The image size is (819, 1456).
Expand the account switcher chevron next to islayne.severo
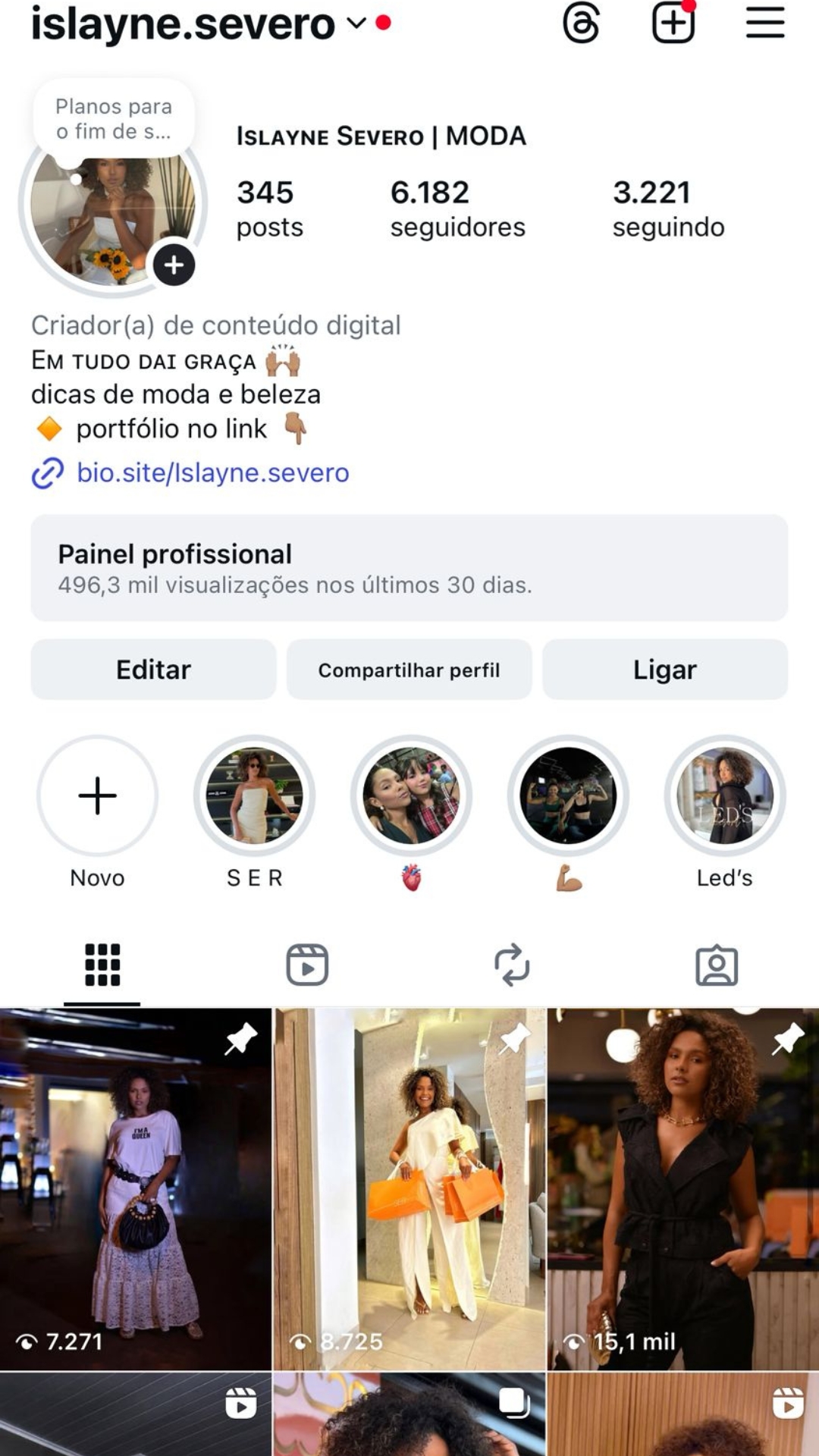click(356, 25)
